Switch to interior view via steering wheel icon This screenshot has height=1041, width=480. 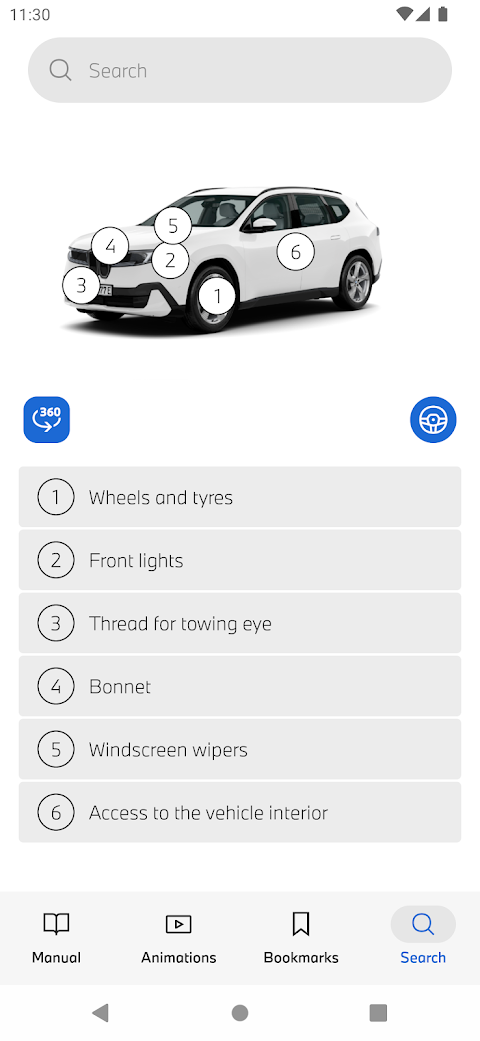click(433, 420)
